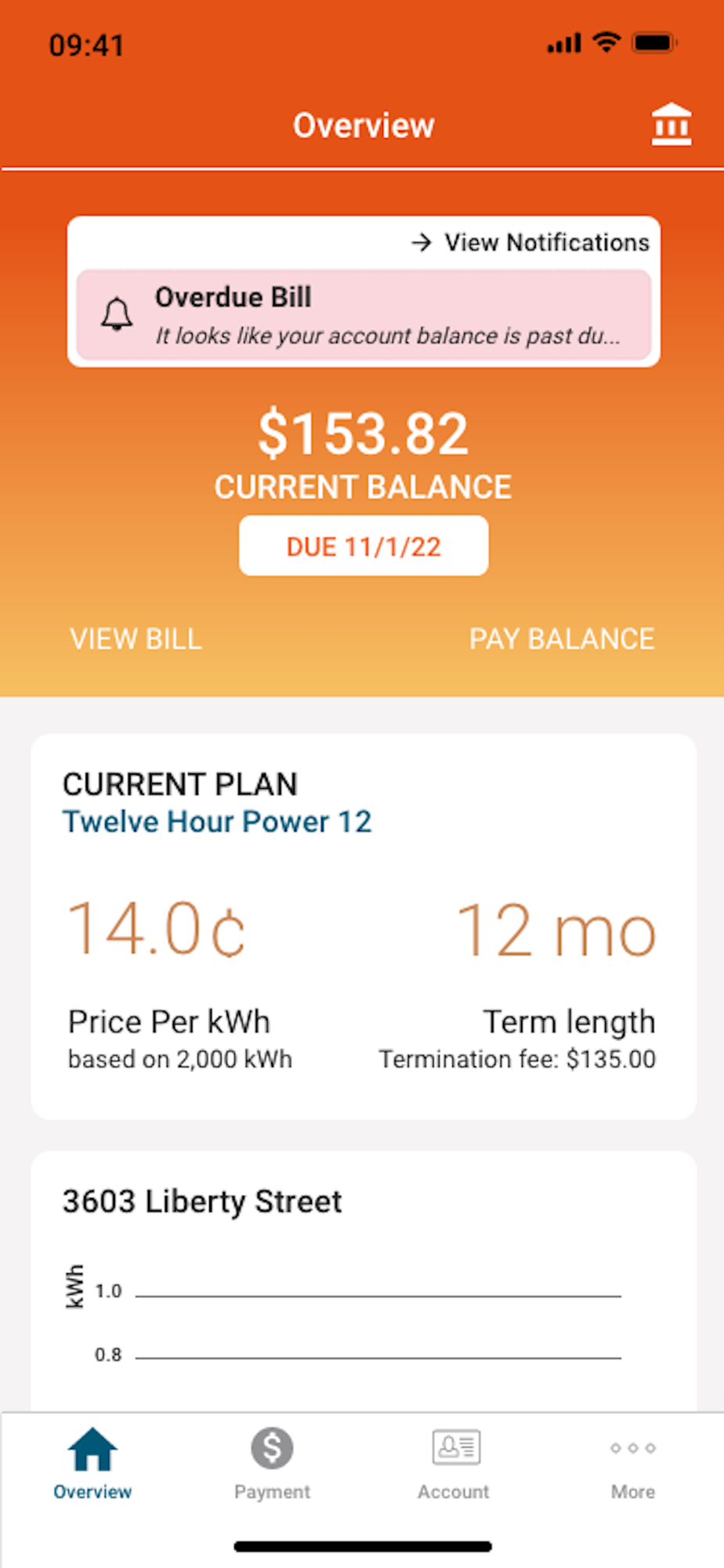Open the Twelve Hour Power 12 plan card
This screenshot has width=724, height=1568.
click(364, 927)
